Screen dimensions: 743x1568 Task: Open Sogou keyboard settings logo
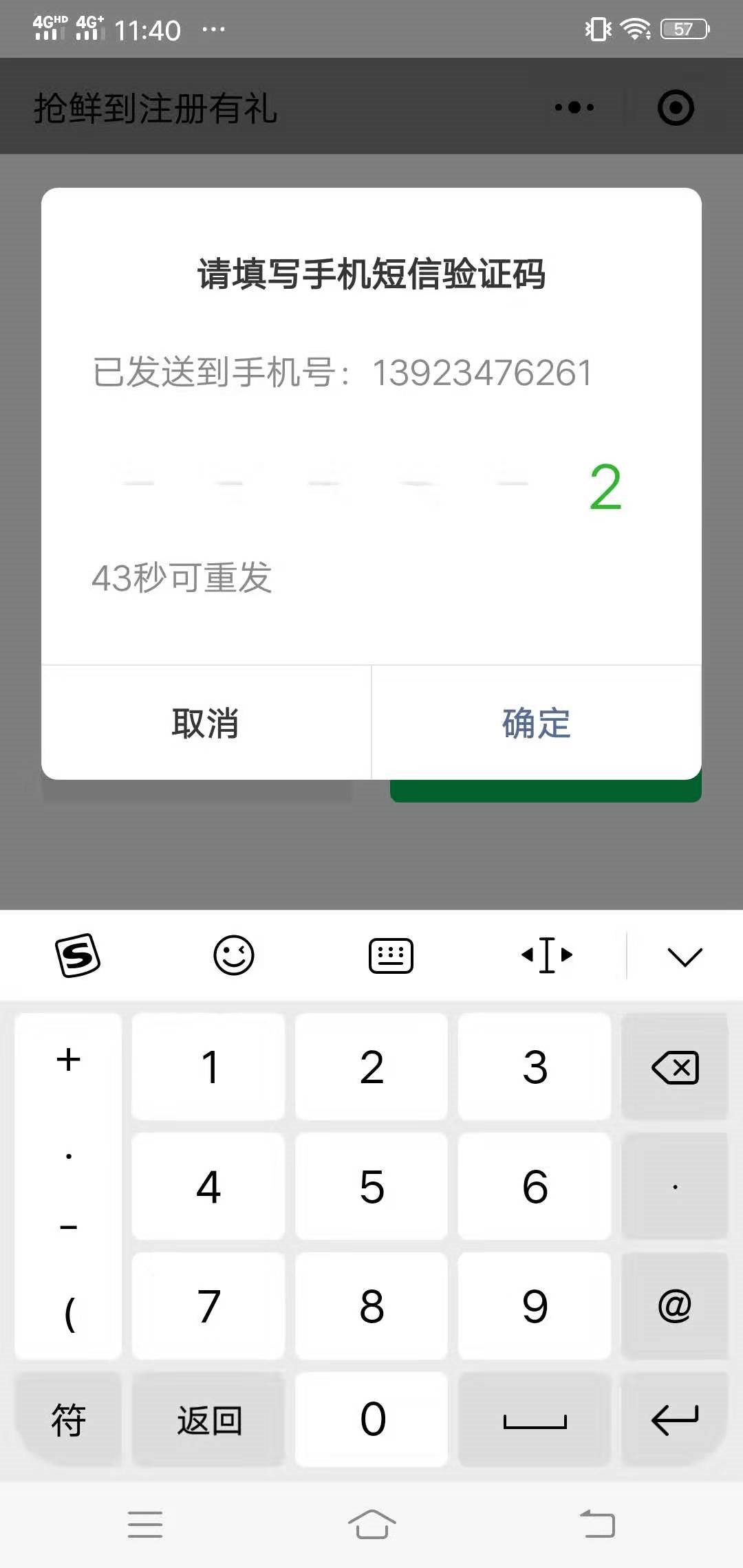[77, 955]
